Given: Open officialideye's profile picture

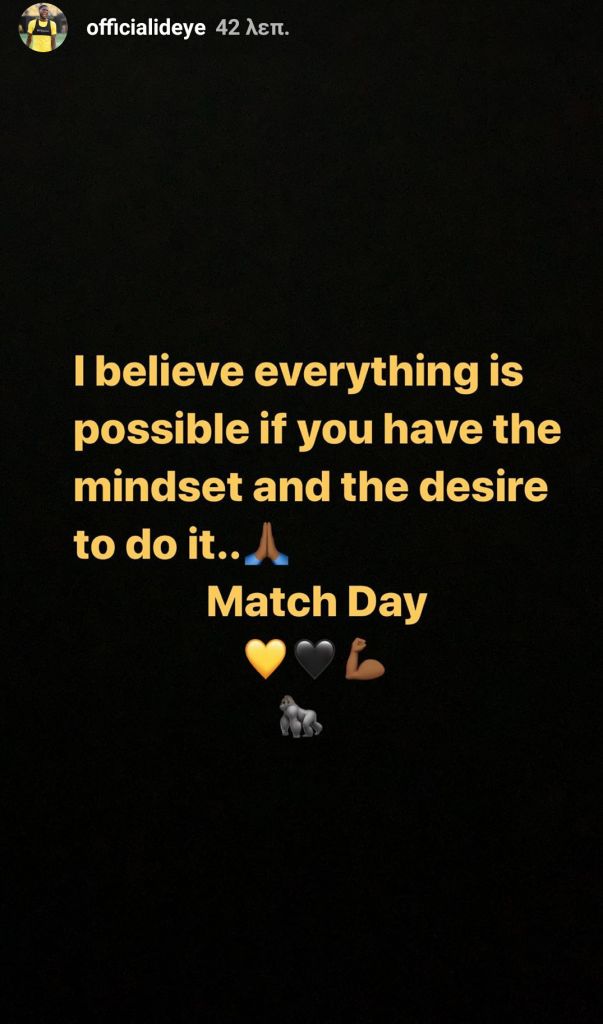Looking at the screenshot, I should click(43, 28).
